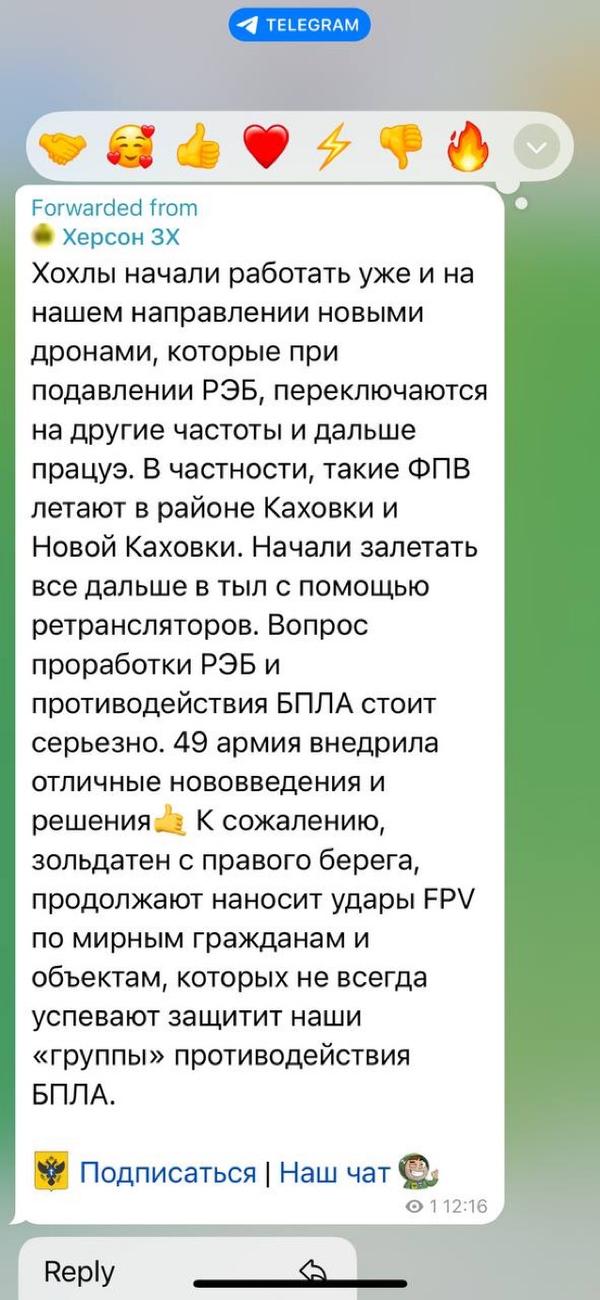Expand the full reaction list
This screenshot has height=1300, width=600.
pyautogui.click(x=538, y=150)
